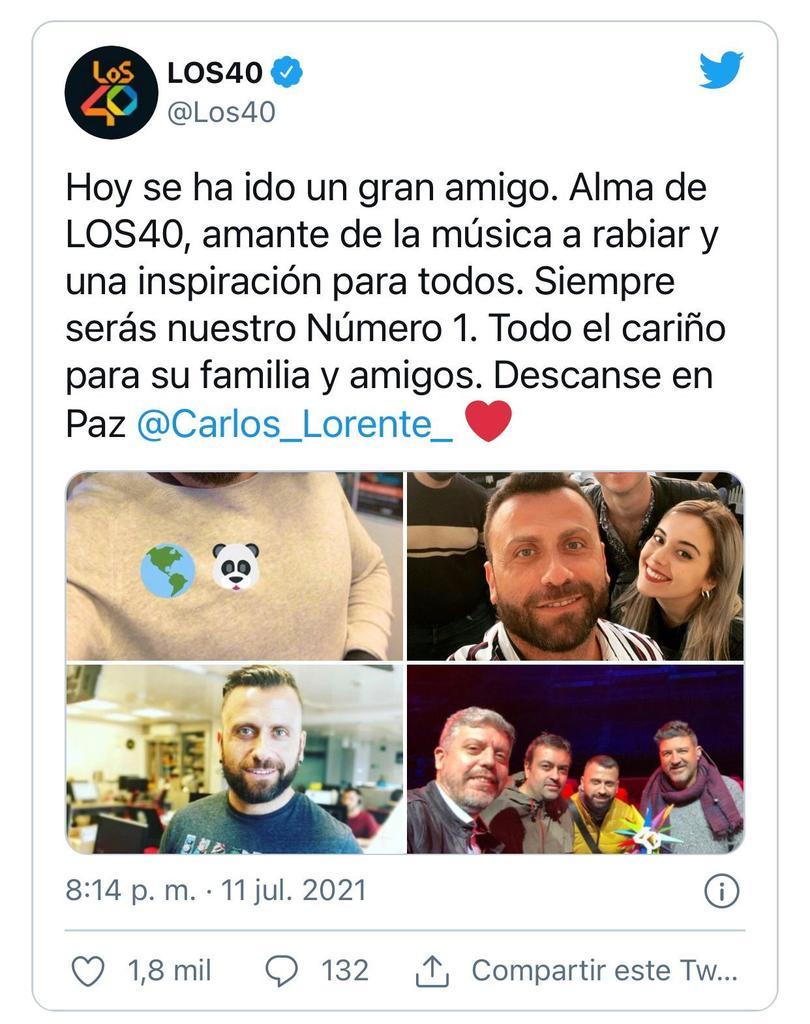
Task: Open the LOS40 profile avatar
Action: pos(111,92)
